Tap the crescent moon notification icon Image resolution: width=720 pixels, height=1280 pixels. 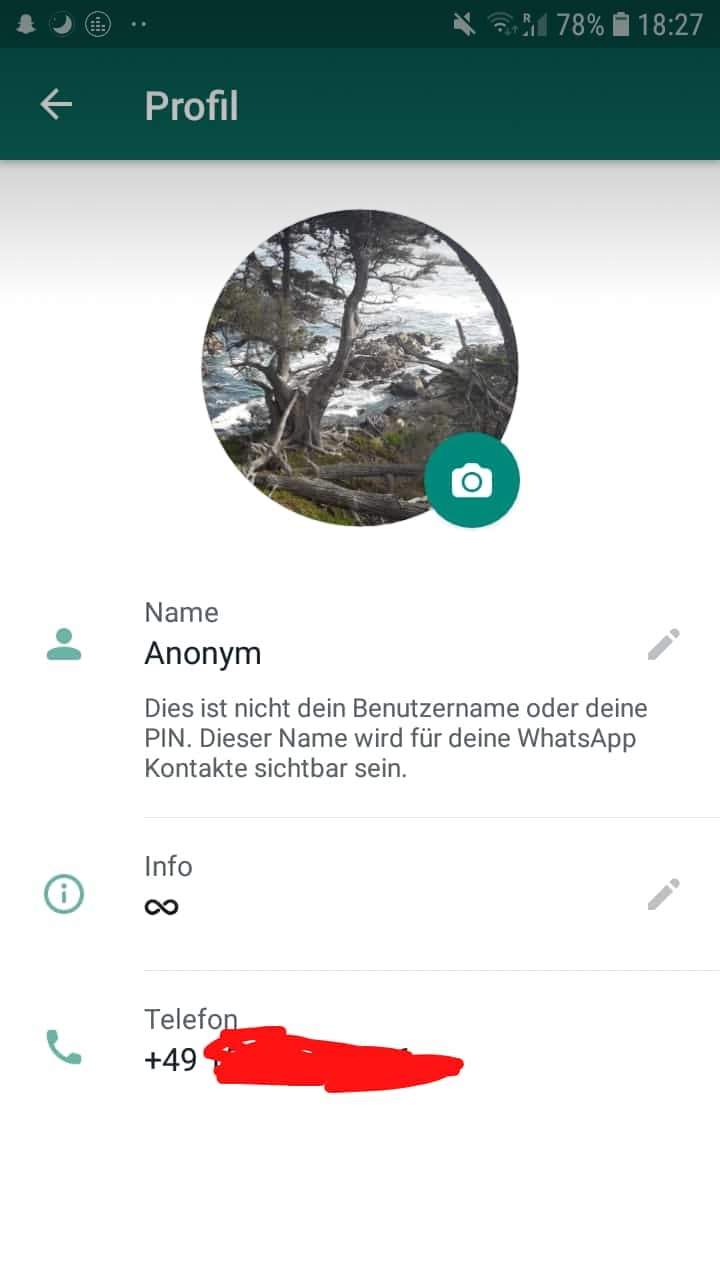pos(60,22)
